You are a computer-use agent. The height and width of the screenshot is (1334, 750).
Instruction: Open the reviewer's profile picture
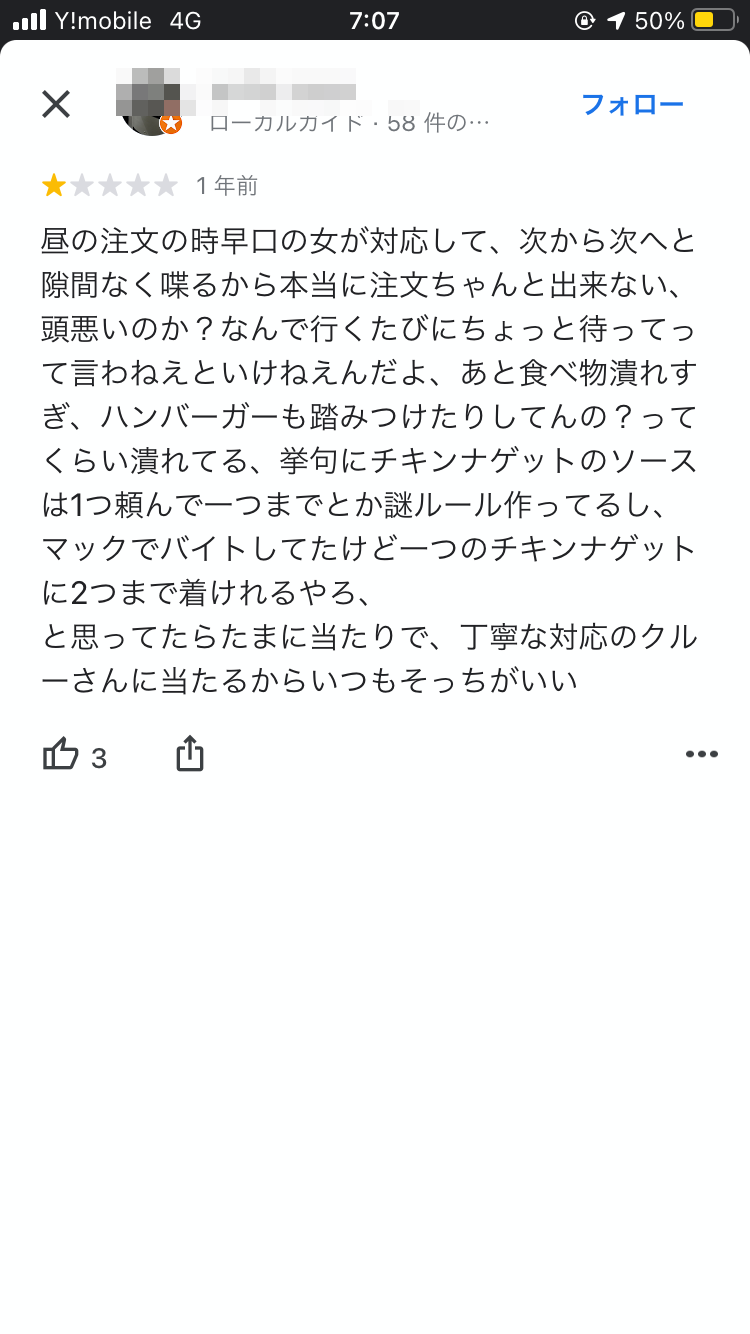point(150,102)
